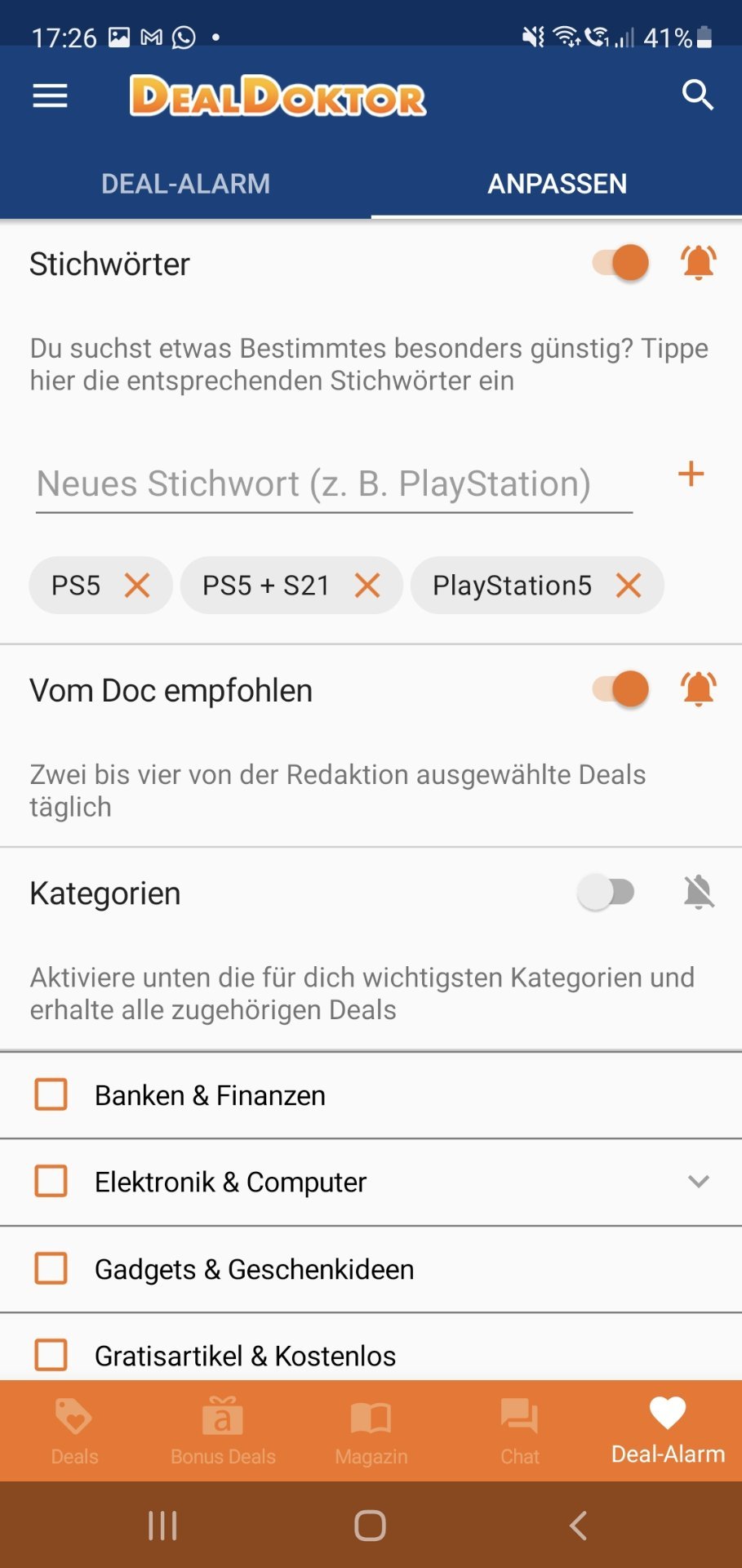Focus the Neues Stichwort input field

[x=334, y=484]
